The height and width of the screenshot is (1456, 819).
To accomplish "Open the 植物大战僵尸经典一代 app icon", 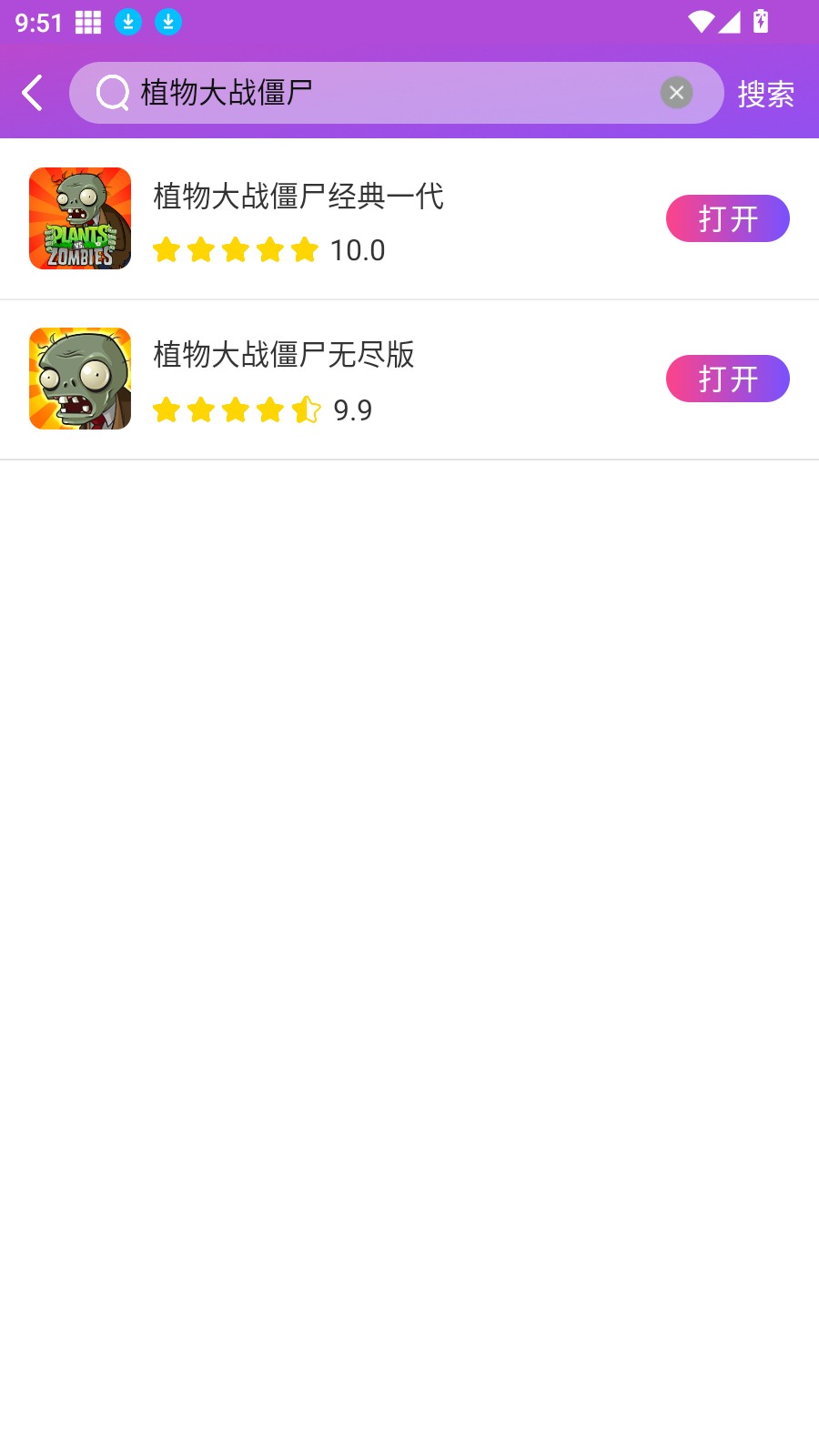I will click(x=79, y=217).
